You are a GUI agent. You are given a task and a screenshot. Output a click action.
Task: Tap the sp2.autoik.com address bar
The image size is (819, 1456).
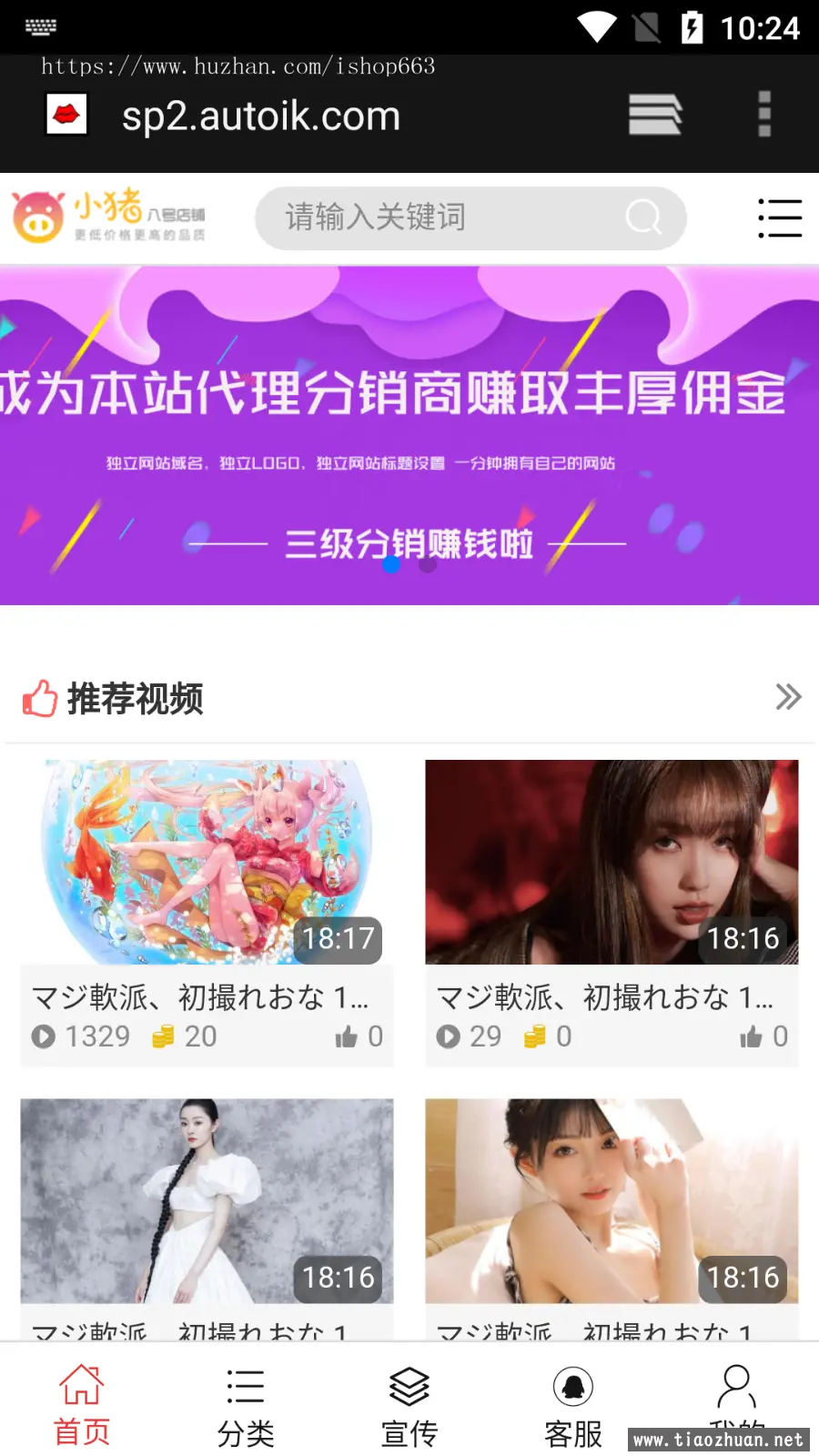tap(261, 116)
